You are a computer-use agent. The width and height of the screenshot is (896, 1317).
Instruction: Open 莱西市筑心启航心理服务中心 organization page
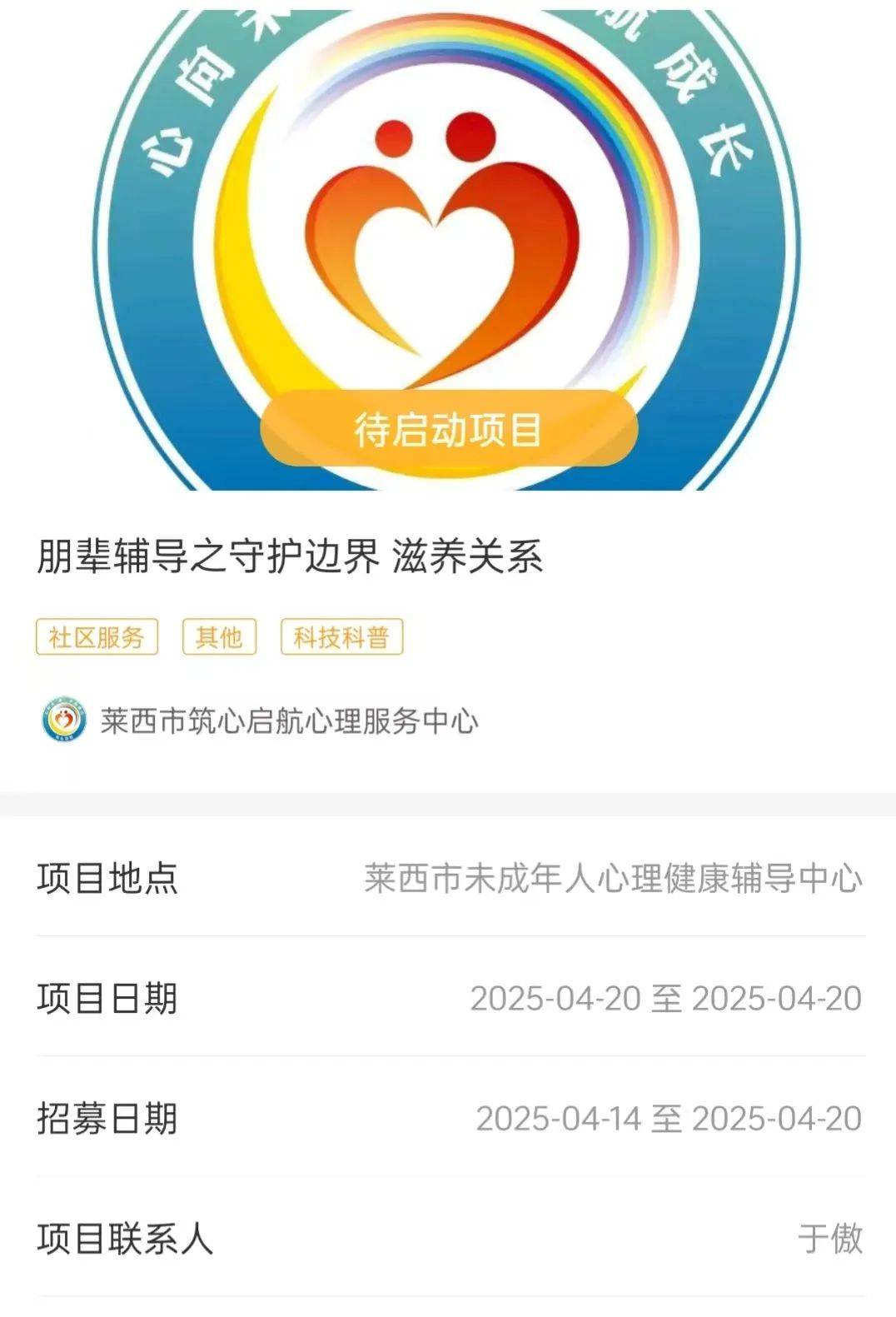pyautogui.click(x=288, y=721)
